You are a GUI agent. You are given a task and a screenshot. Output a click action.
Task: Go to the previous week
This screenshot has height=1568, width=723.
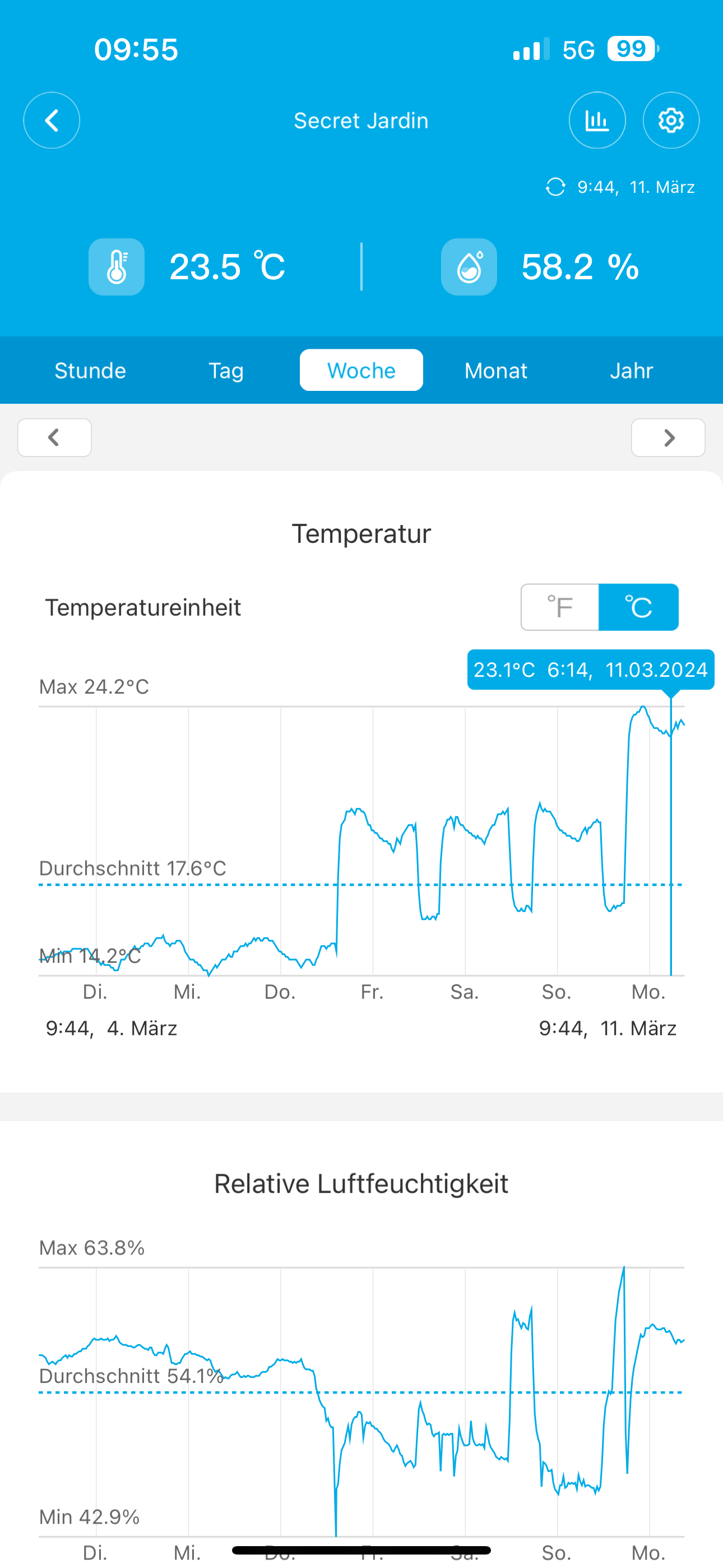55,437
